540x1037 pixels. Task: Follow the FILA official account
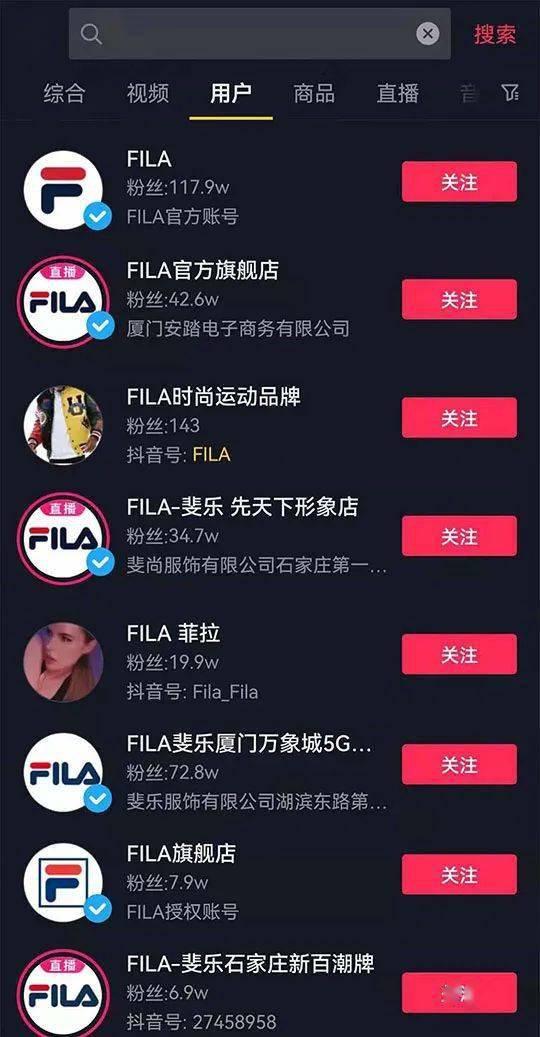coord(459,182)
